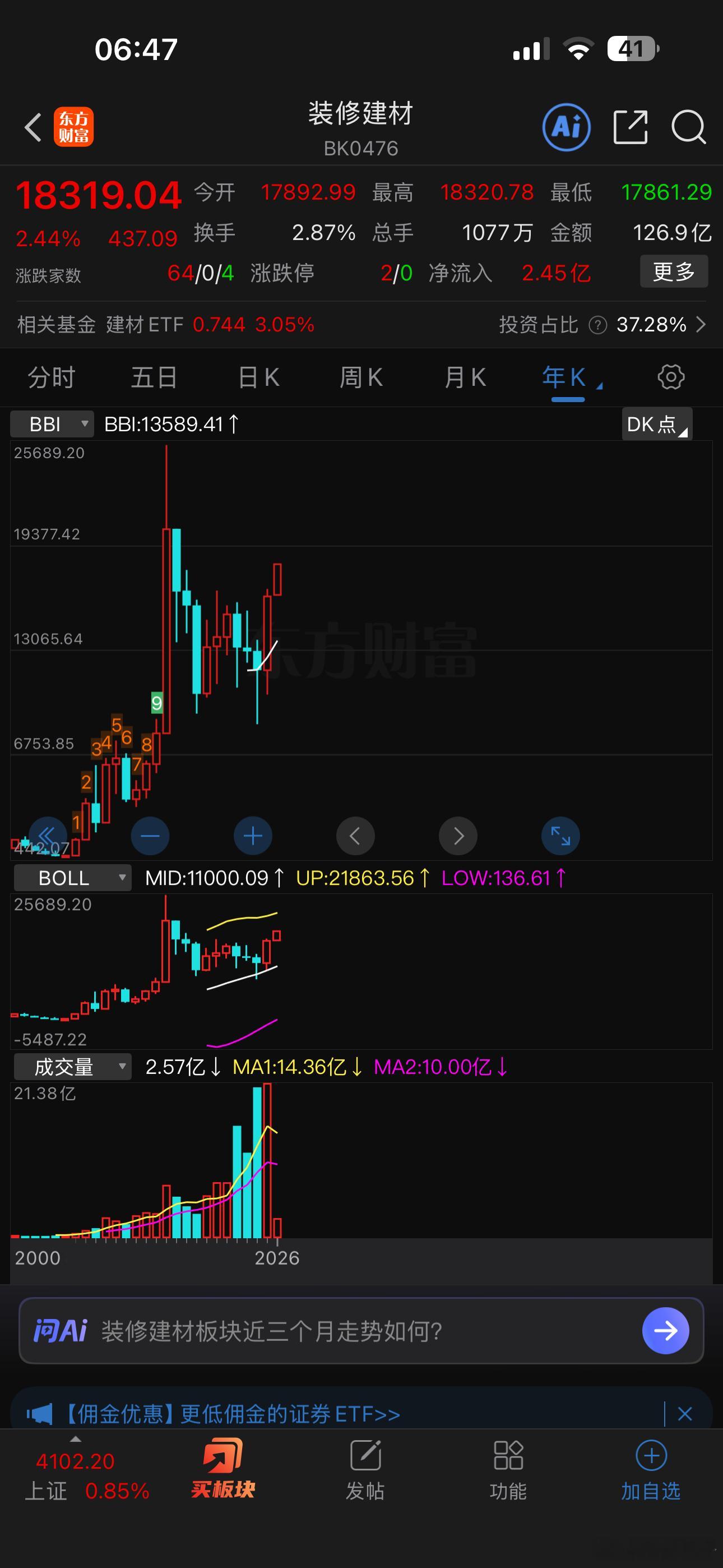Open search using the magnifier icon

pyautogui.click(x=689, y=127)
